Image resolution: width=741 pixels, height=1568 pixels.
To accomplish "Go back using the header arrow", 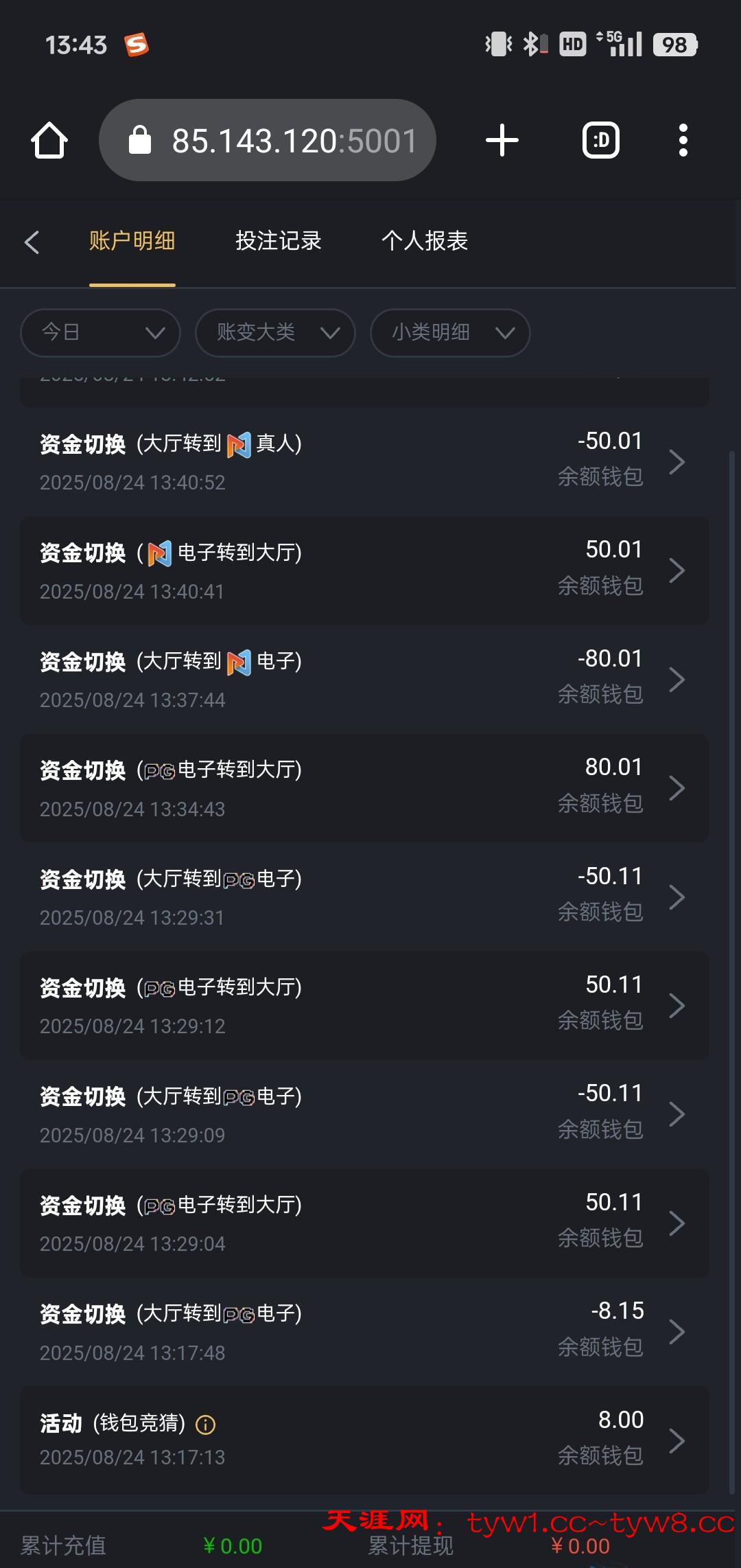I will [32, 242].
